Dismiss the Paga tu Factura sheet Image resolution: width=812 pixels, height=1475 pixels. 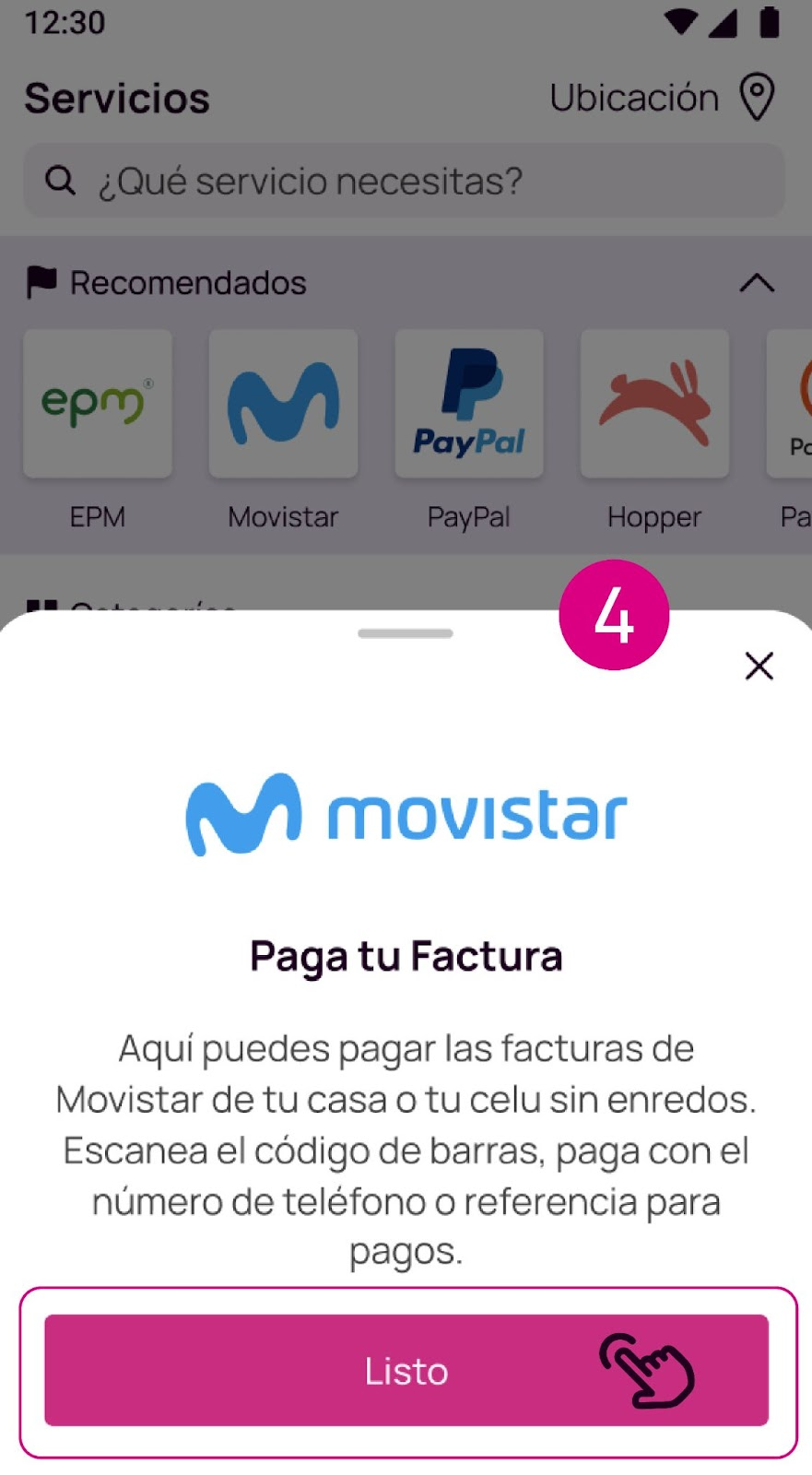pos(759,666)
